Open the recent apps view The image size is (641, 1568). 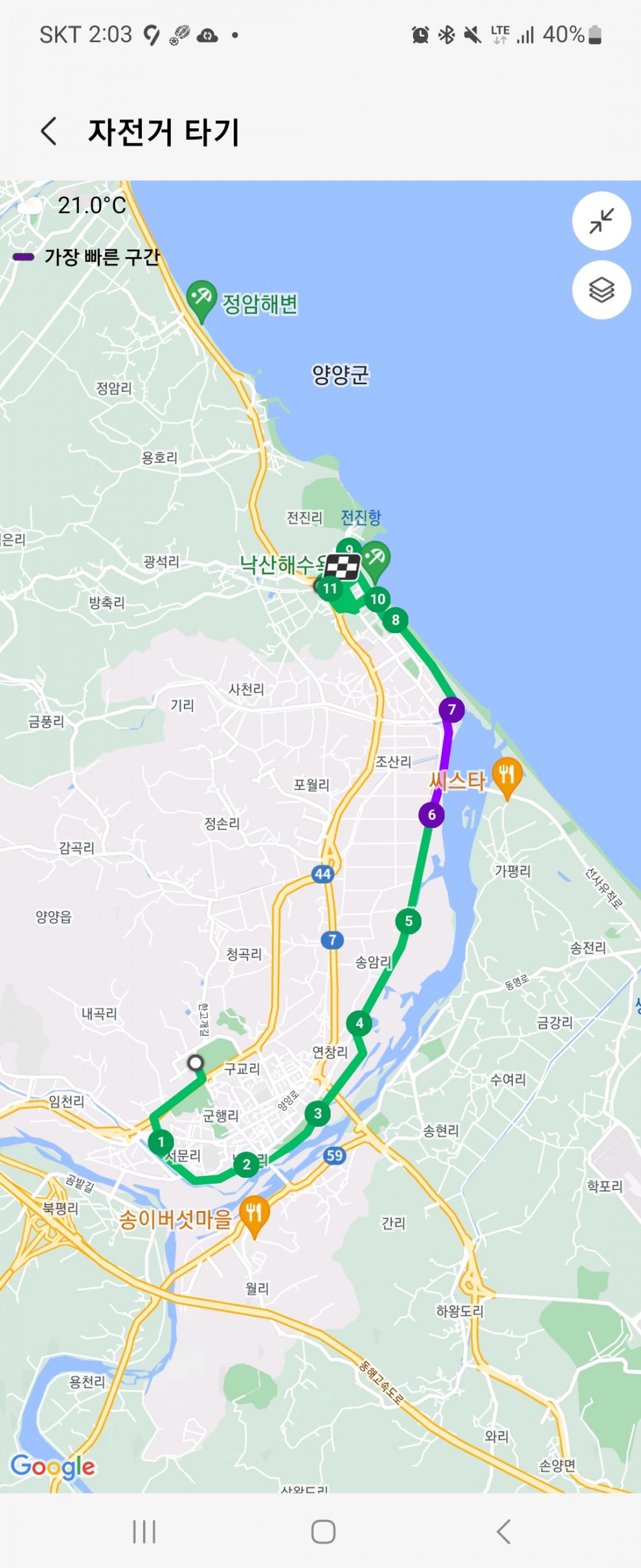144,1532
